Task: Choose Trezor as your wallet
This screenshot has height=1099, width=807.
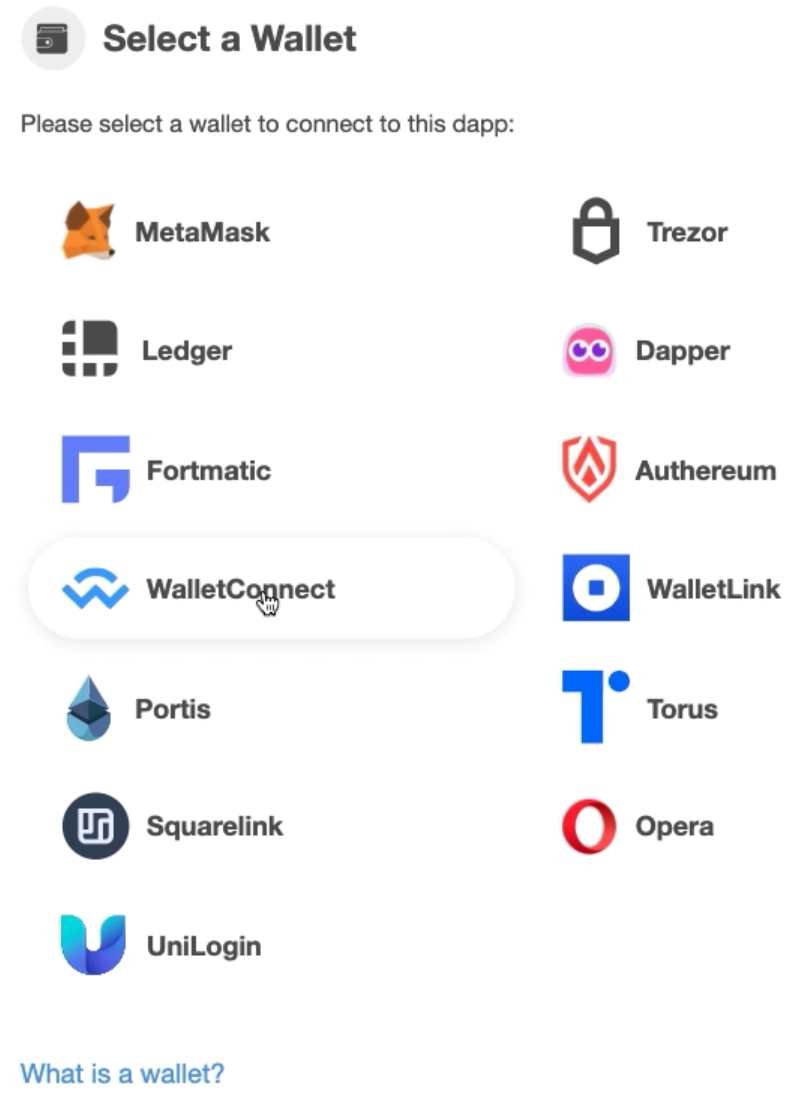Action: (x=650, y=232)
